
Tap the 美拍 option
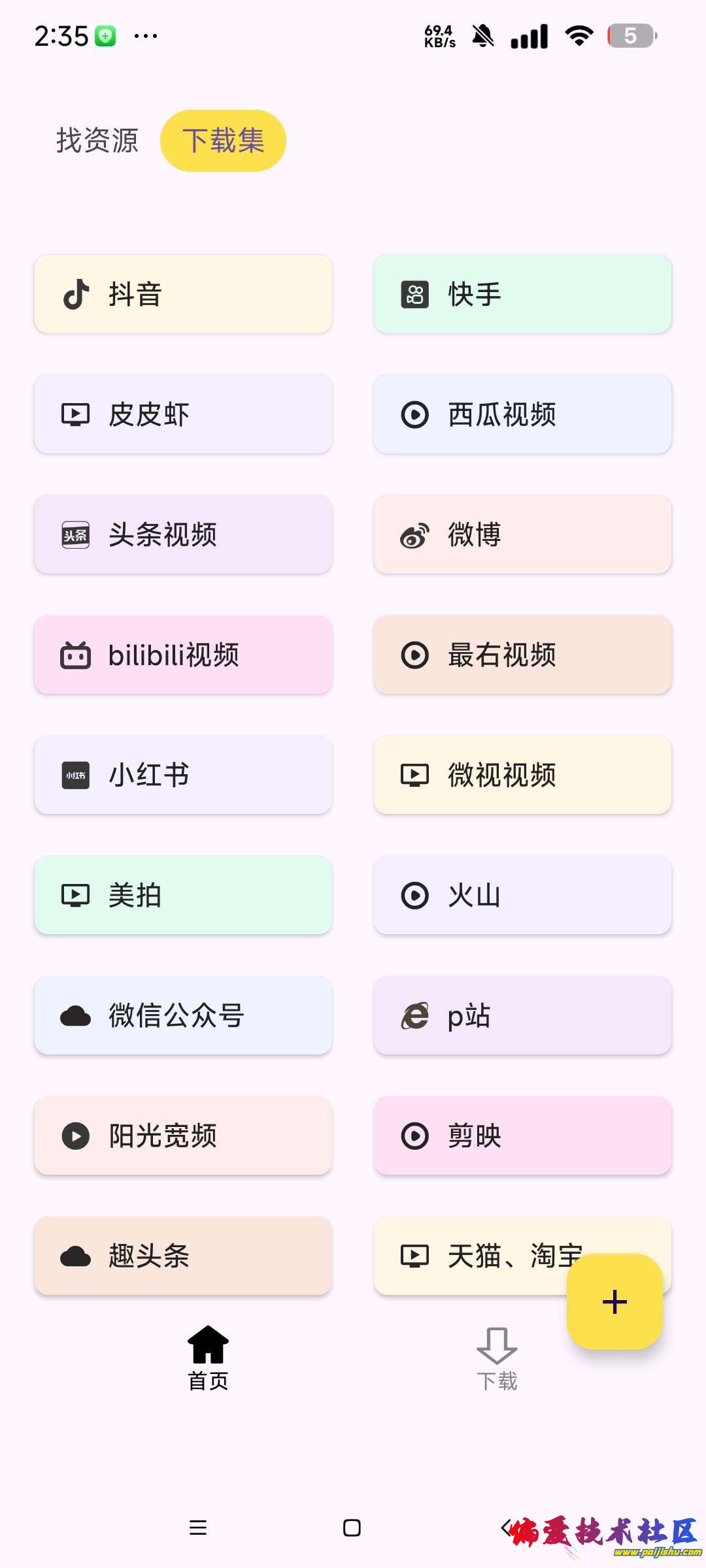[x=183, y=895]
